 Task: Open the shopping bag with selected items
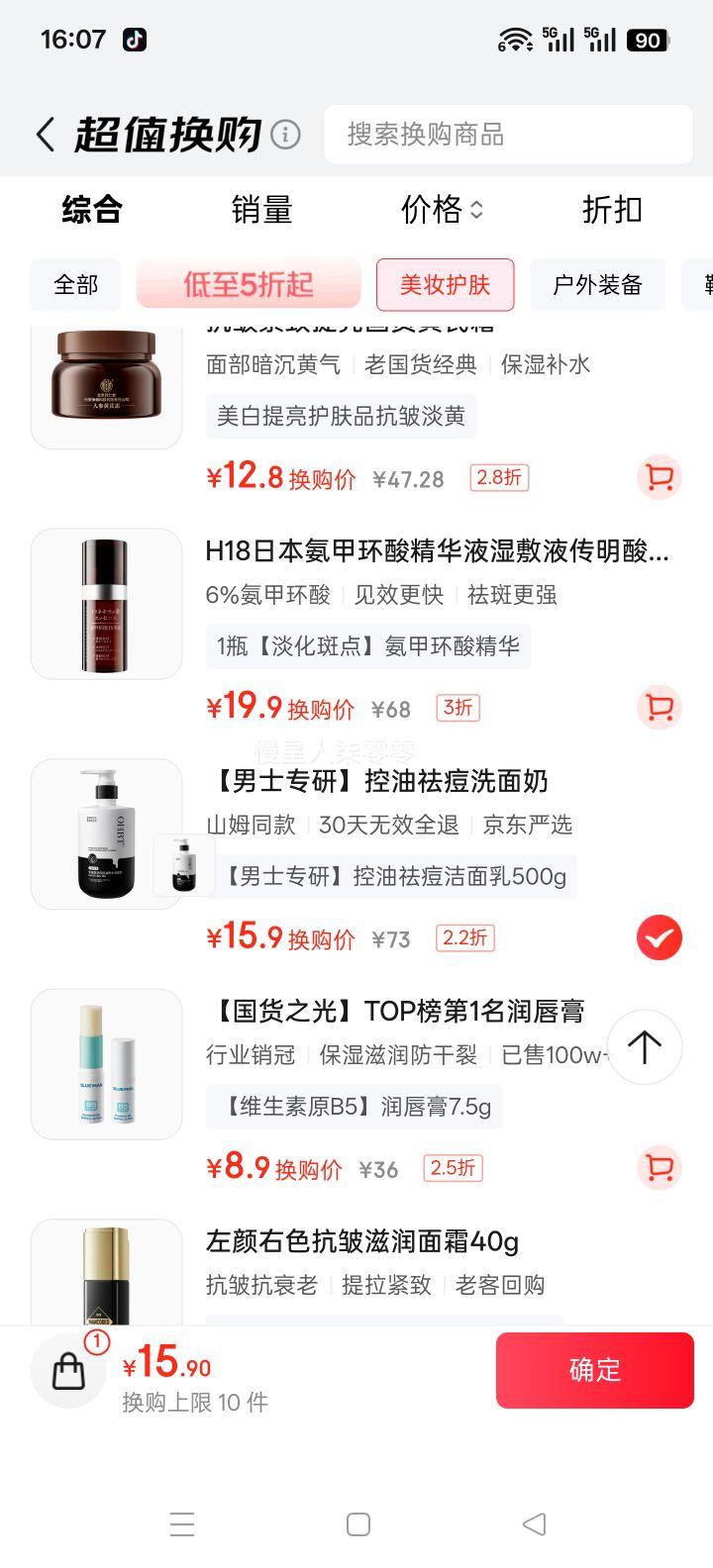[68, 1371]
